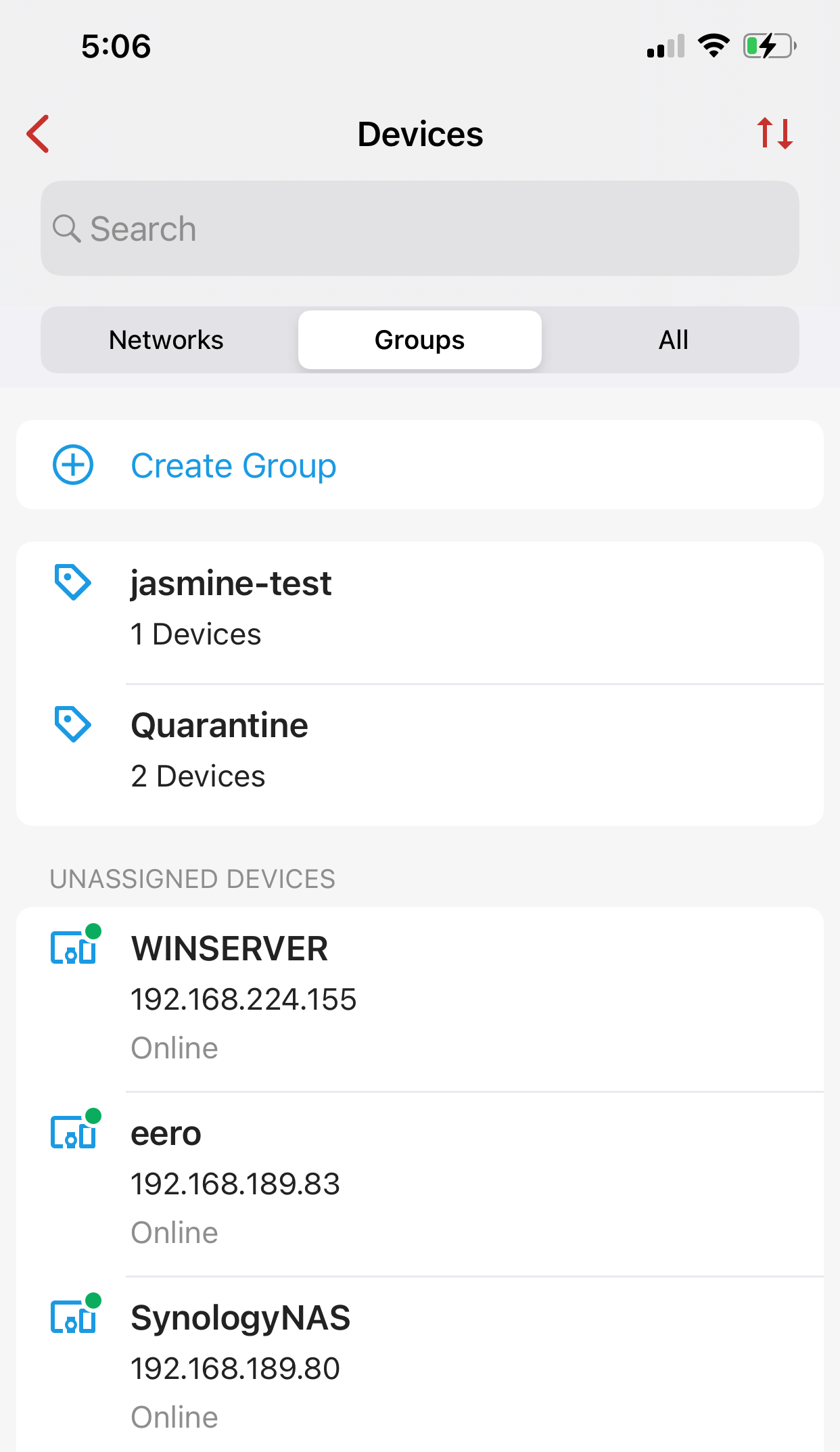Switch to the Networks tab
This screenshot has width=840, height=1452.
tap(166, 339)
